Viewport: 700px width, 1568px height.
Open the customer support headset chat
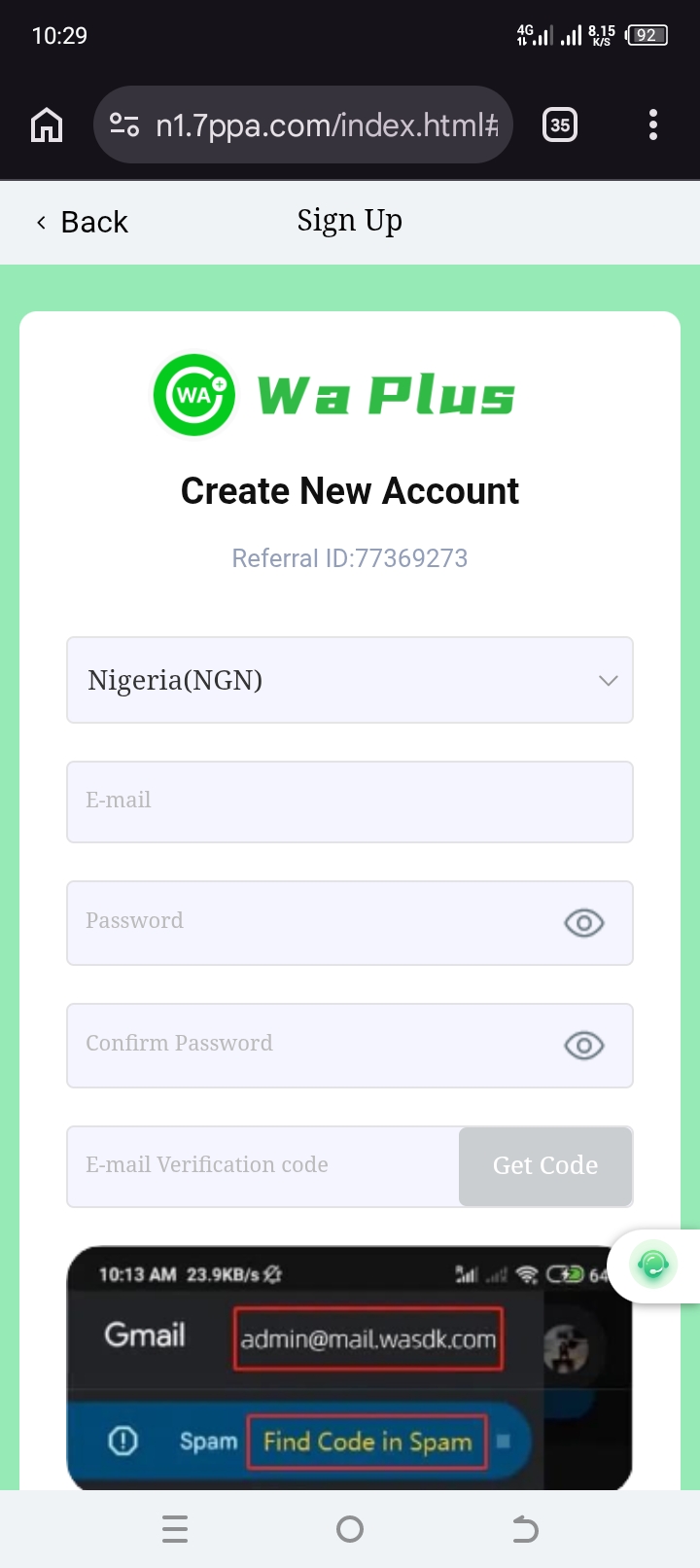[653, 1265]
